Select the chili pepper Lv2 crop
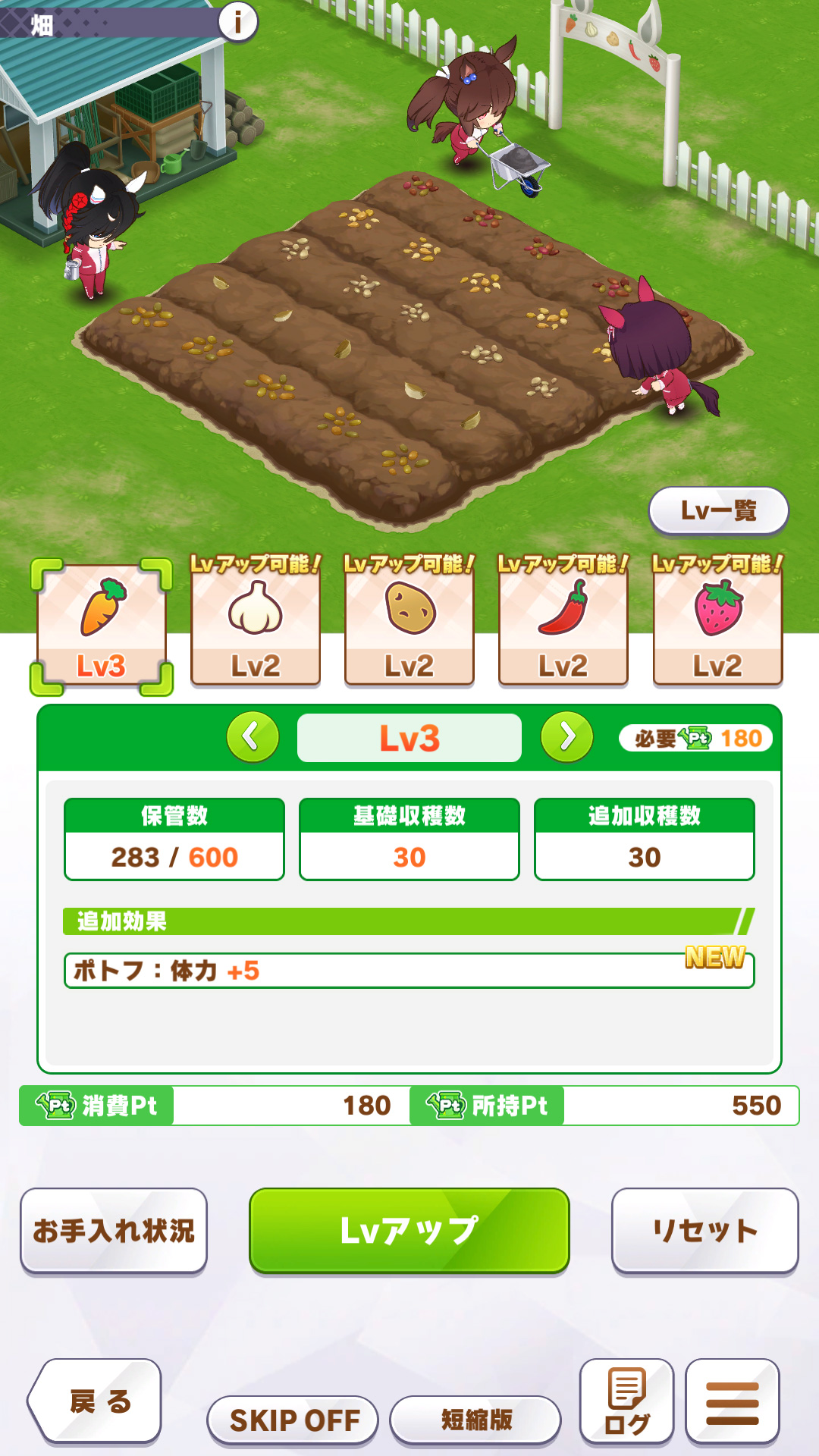Image resolution: width=819 pixels, height=1456 pixels. (563, 626)
